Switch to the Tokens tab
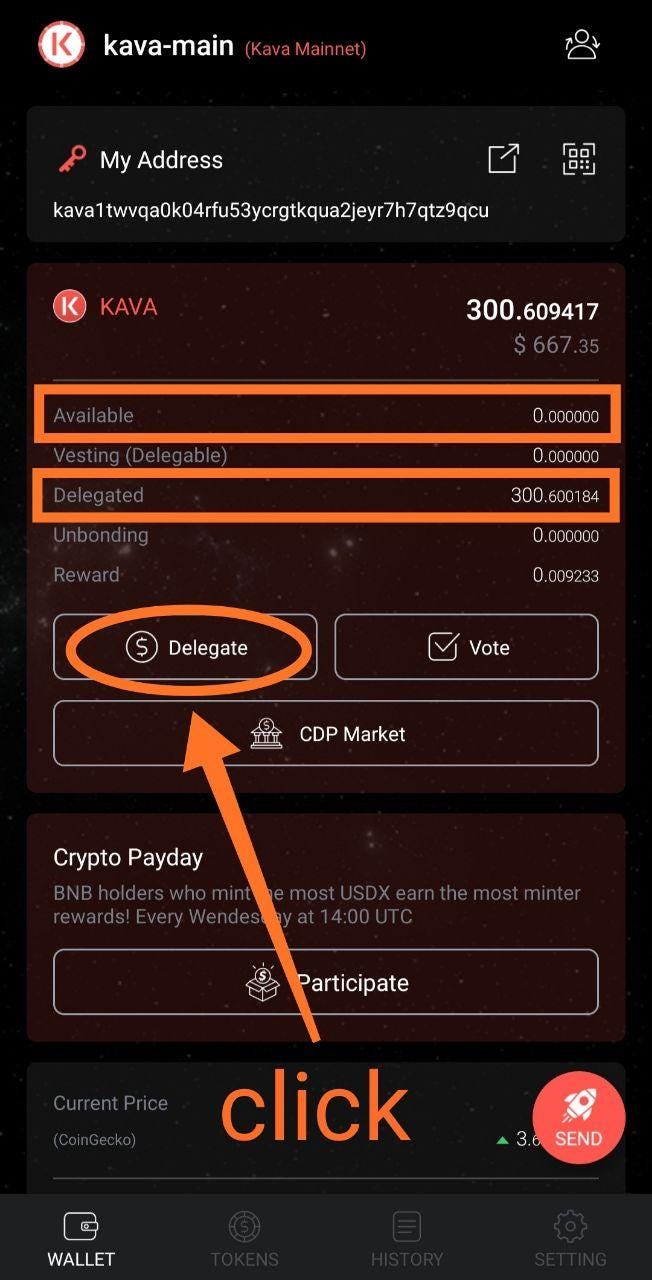652x1280 pixels. [x=244, y=1238]
